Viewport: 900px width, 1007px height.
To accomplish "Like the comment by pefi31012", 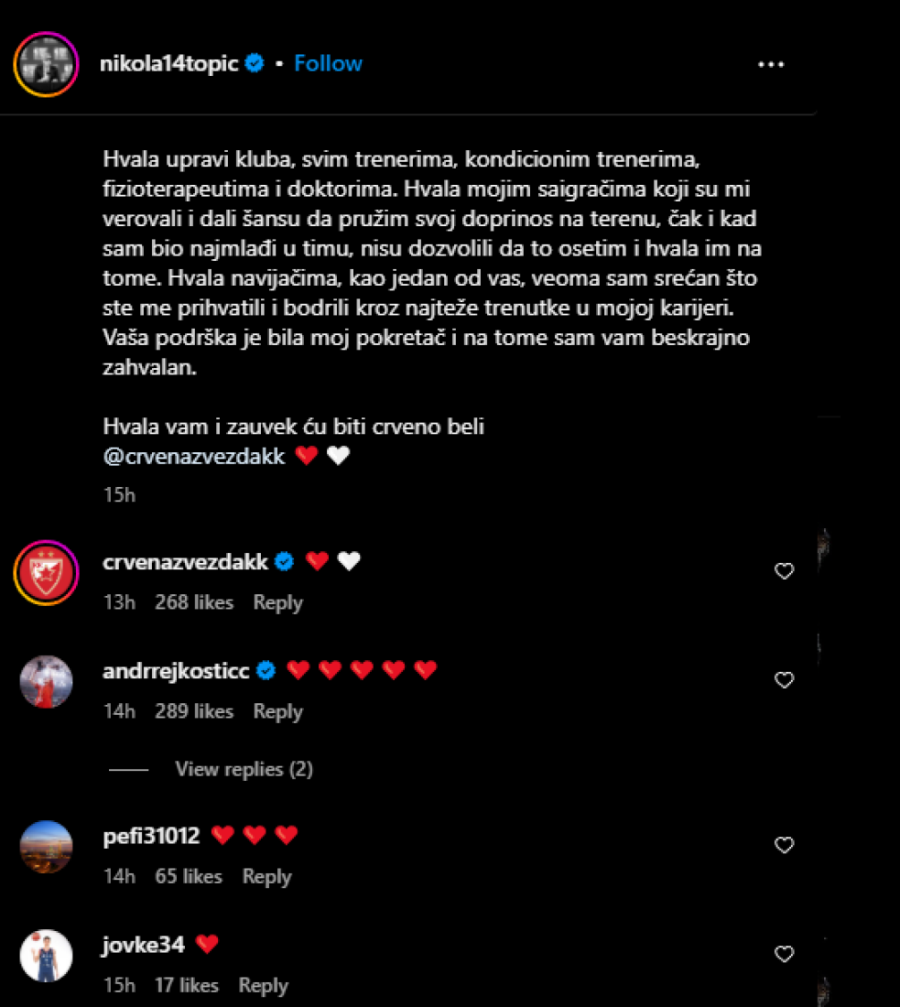I will (784, 845).
